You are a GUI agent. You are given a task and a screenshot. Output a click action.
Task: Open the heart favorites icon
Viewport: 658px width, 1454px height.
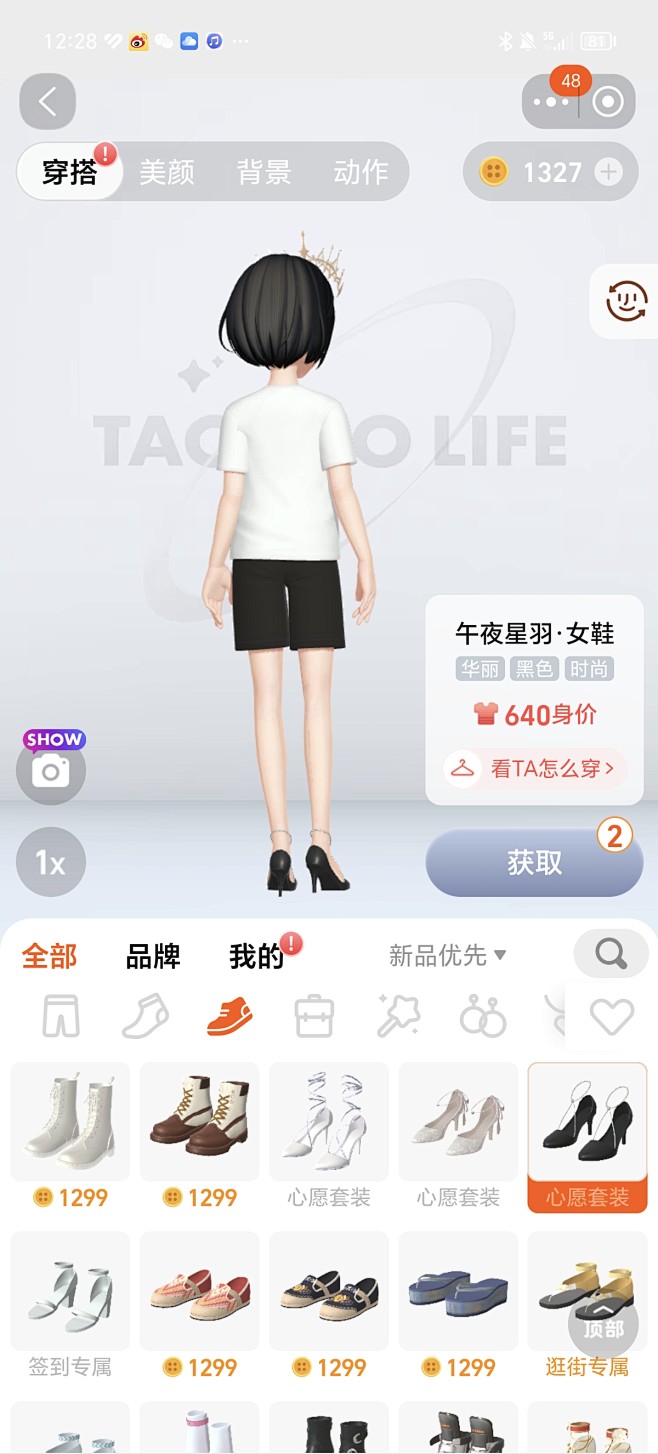pyautogui.click(x=611, y=1018)
